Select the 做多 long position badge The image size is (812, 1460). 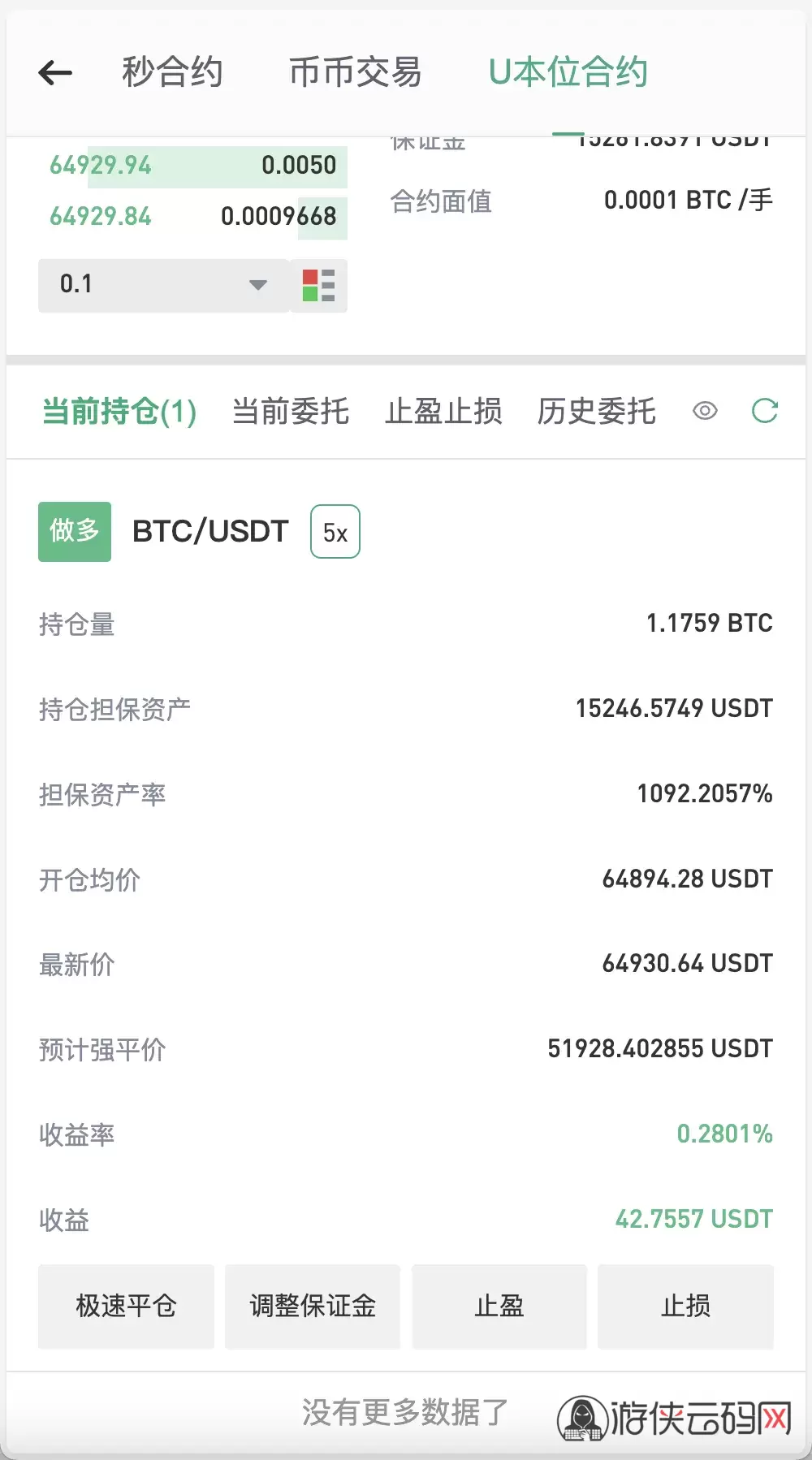pyautogui.click(x=74, y=532)
